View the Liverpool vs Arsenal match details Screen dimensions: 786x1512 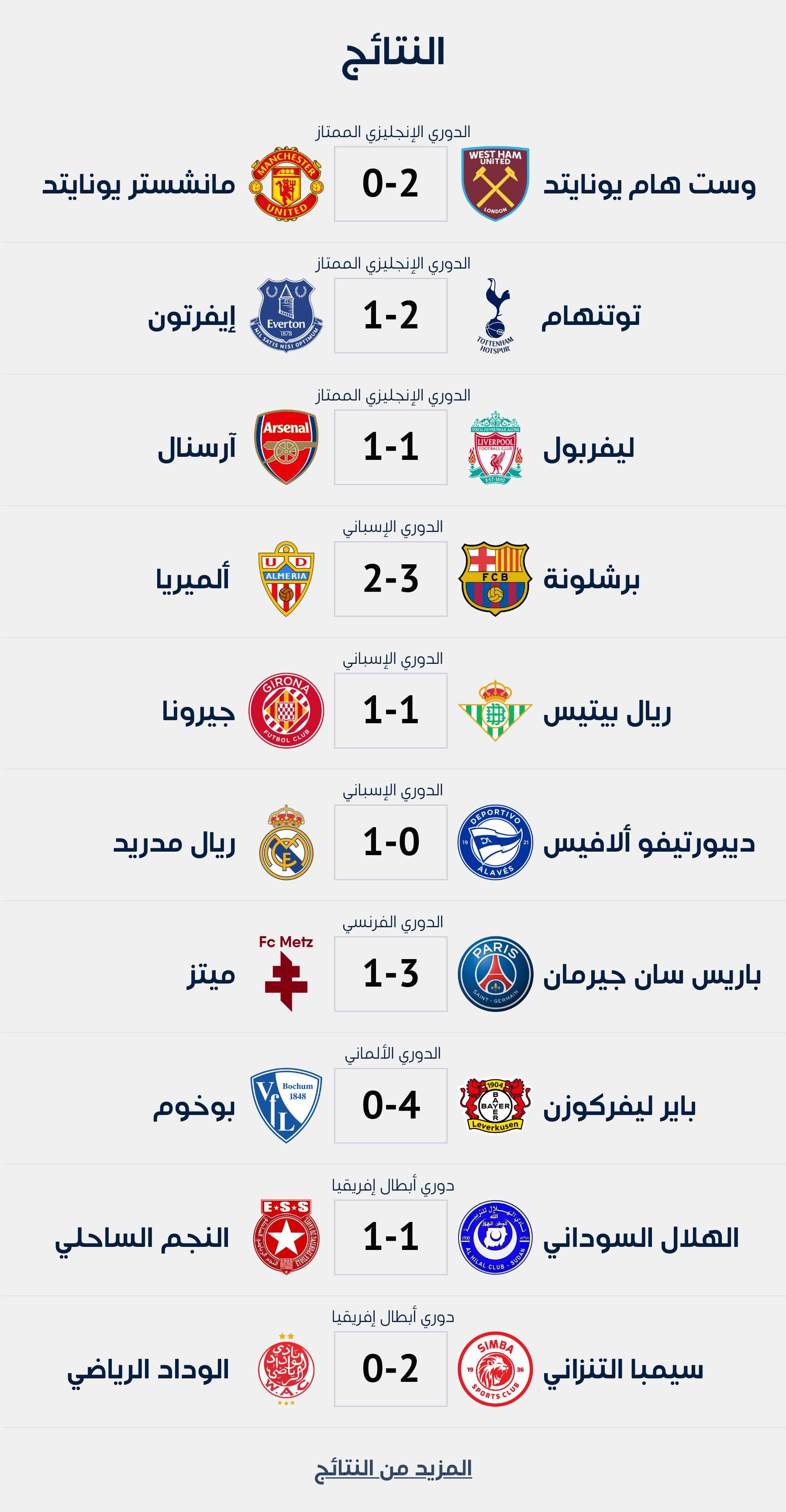[x=390, y=447]
